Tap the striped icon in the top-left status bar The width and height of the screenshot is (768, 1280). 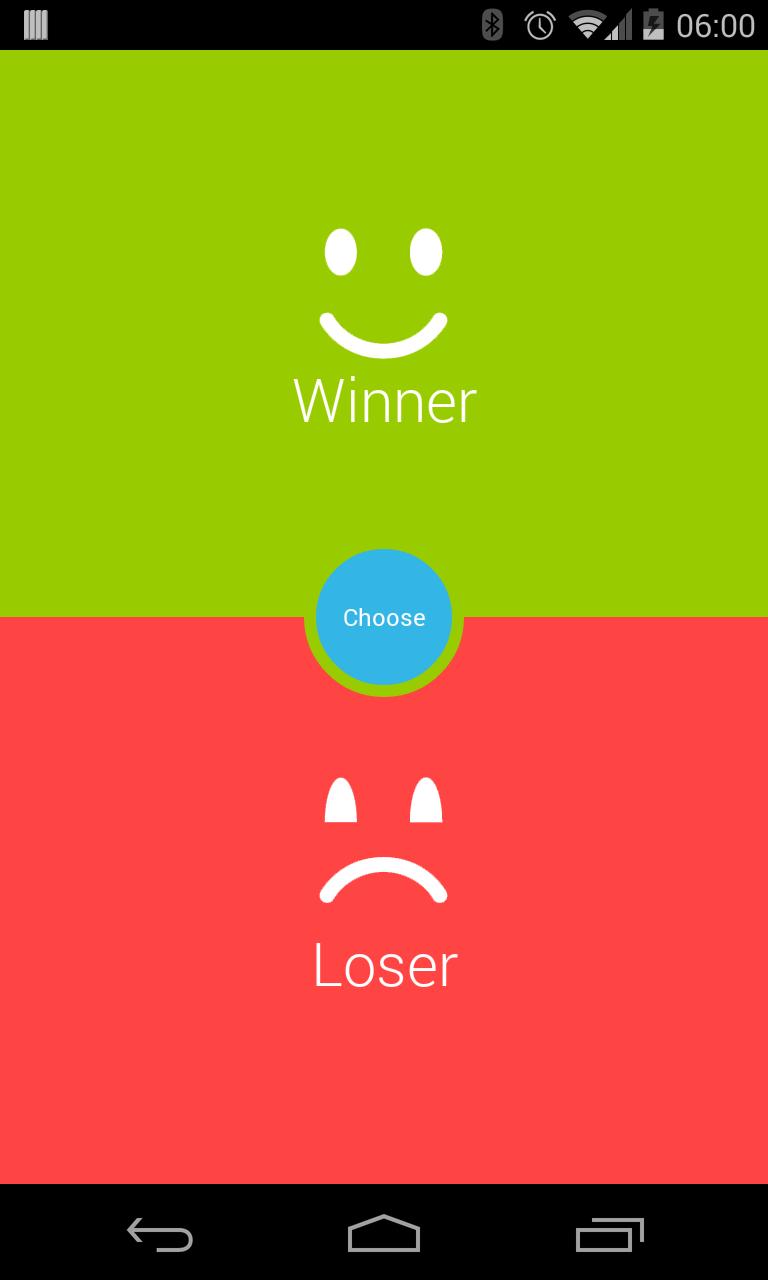[38, 24]
